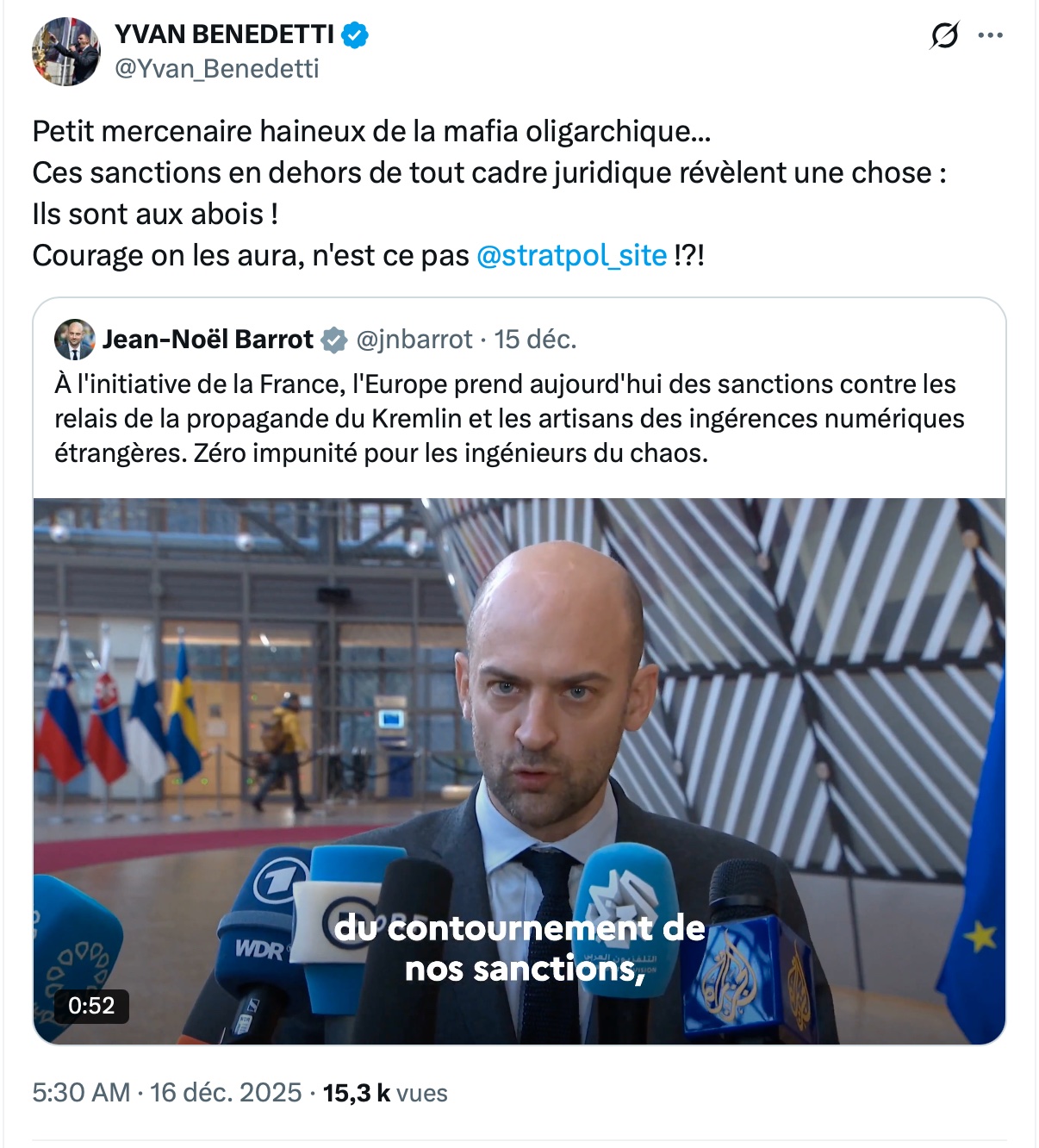Open Yvan Benedetti's profile picture

(66, 52)
